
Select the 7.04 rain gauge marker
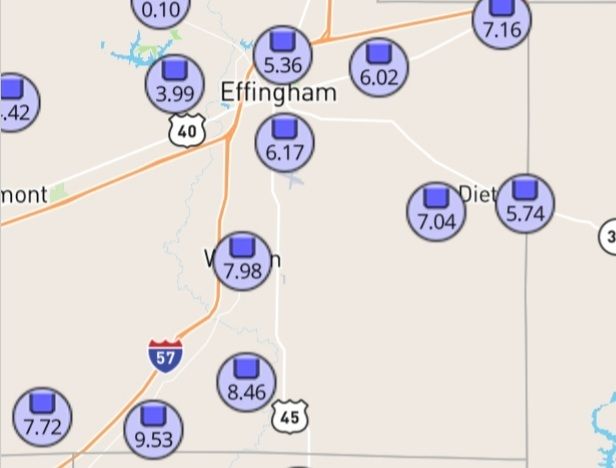436,211
